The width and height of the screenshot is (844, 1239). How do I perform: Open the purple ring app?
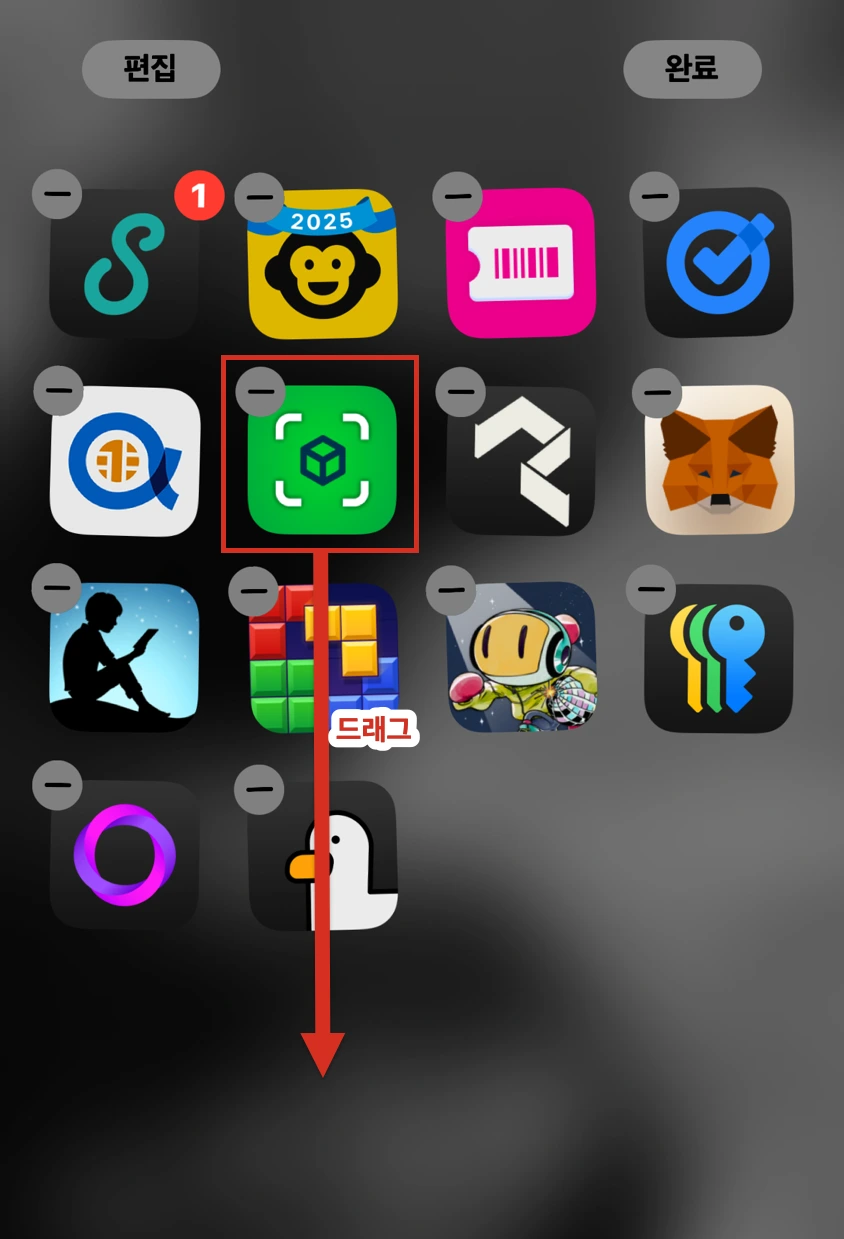[123, 855]
